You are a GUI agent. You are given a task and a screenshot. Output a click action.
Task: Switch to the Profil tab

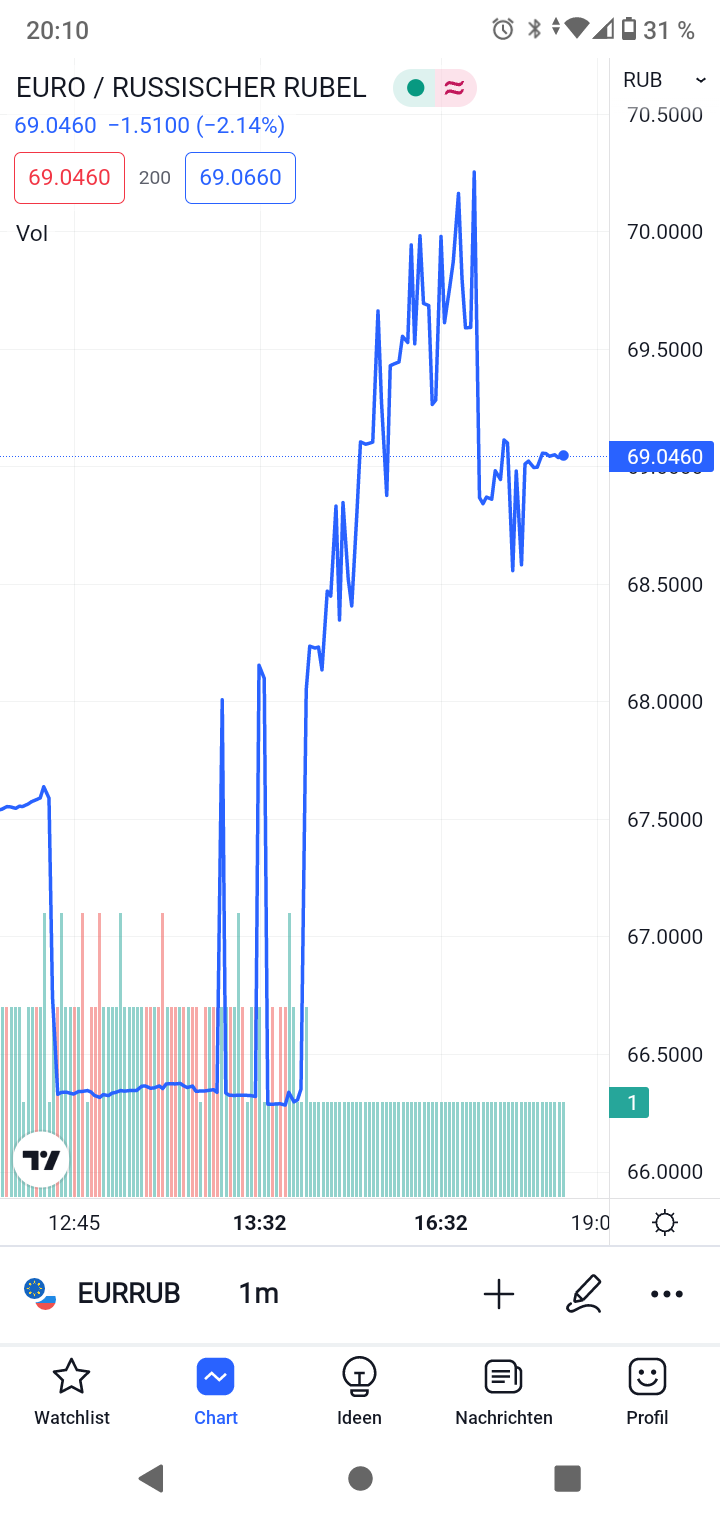coord(647,1390)
